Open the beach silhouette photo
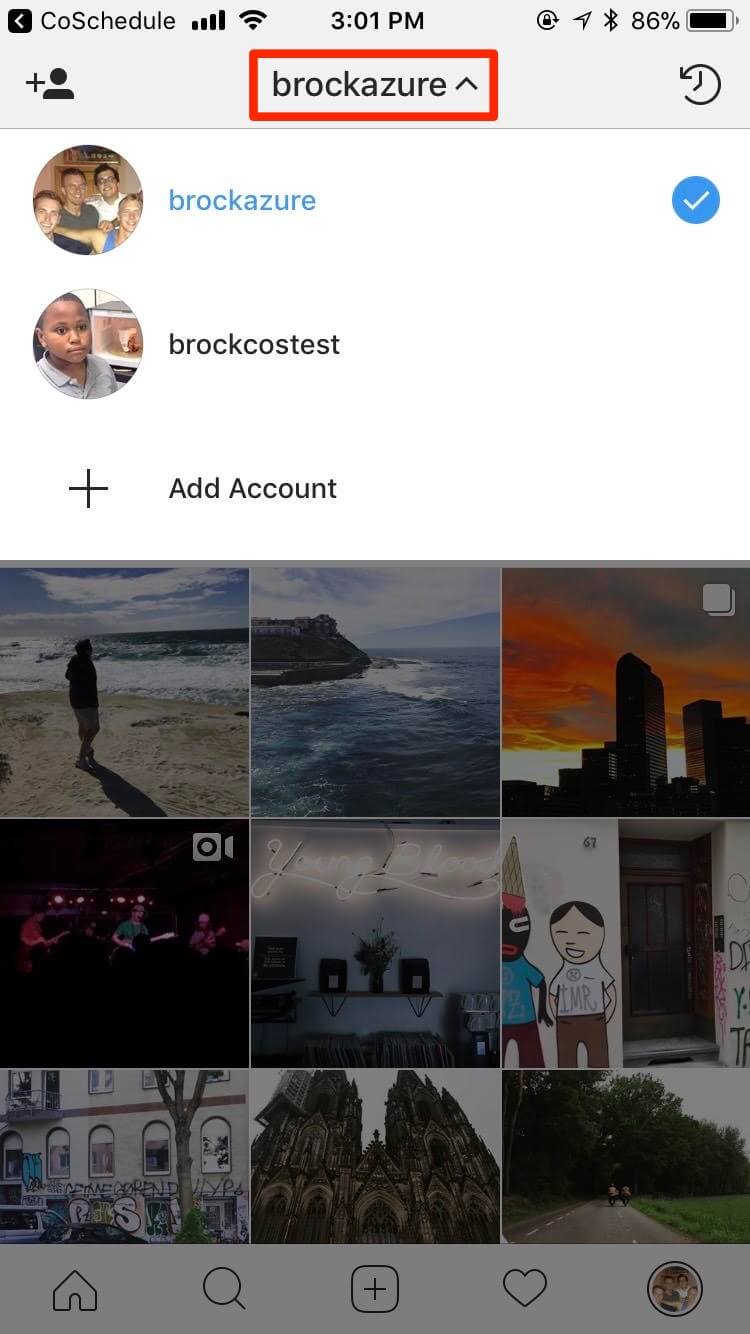The width and height of the screenshot is (750, 1334). [124, 692]
